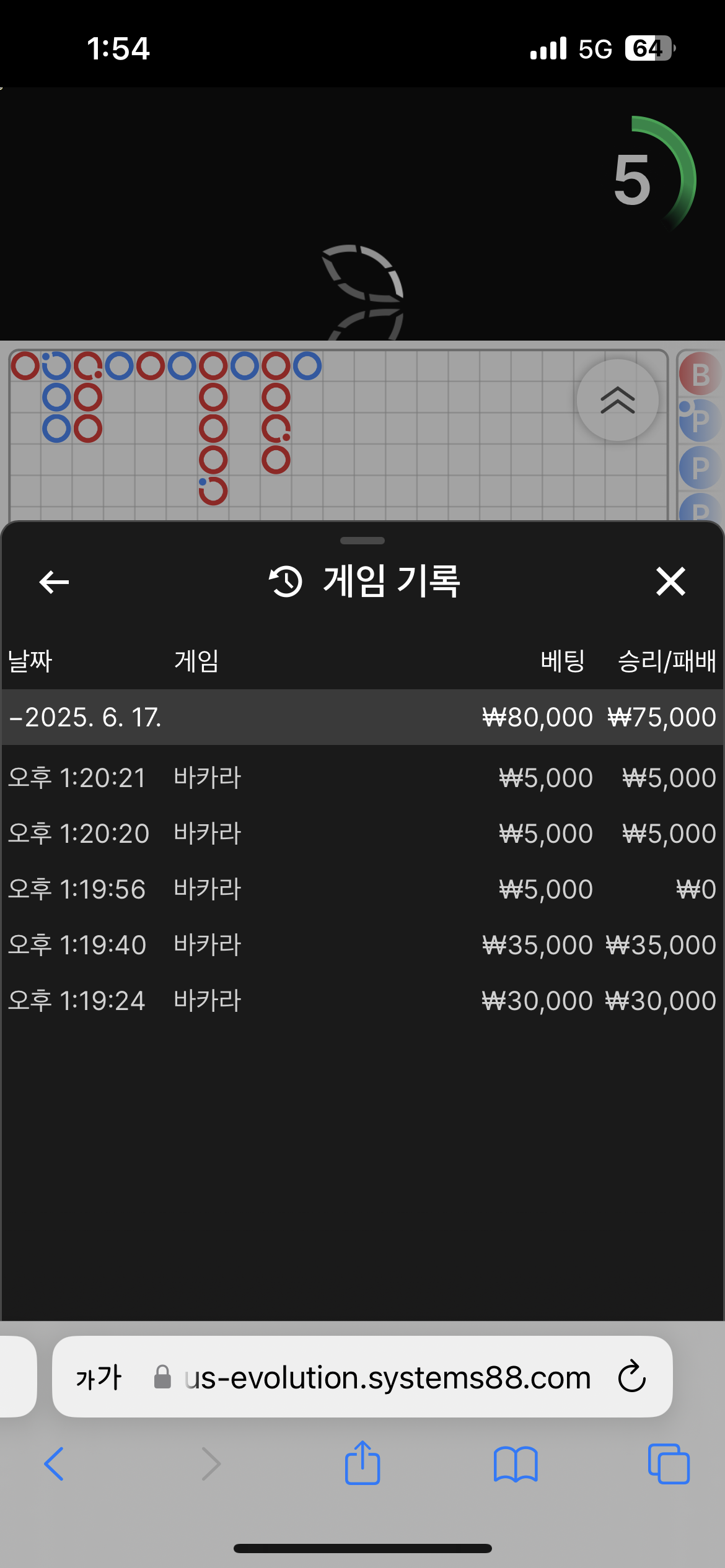Open the 오후 1:20:20 바카라 record
This screenshot has height=1568, width=725.
(x=362, y=834)
